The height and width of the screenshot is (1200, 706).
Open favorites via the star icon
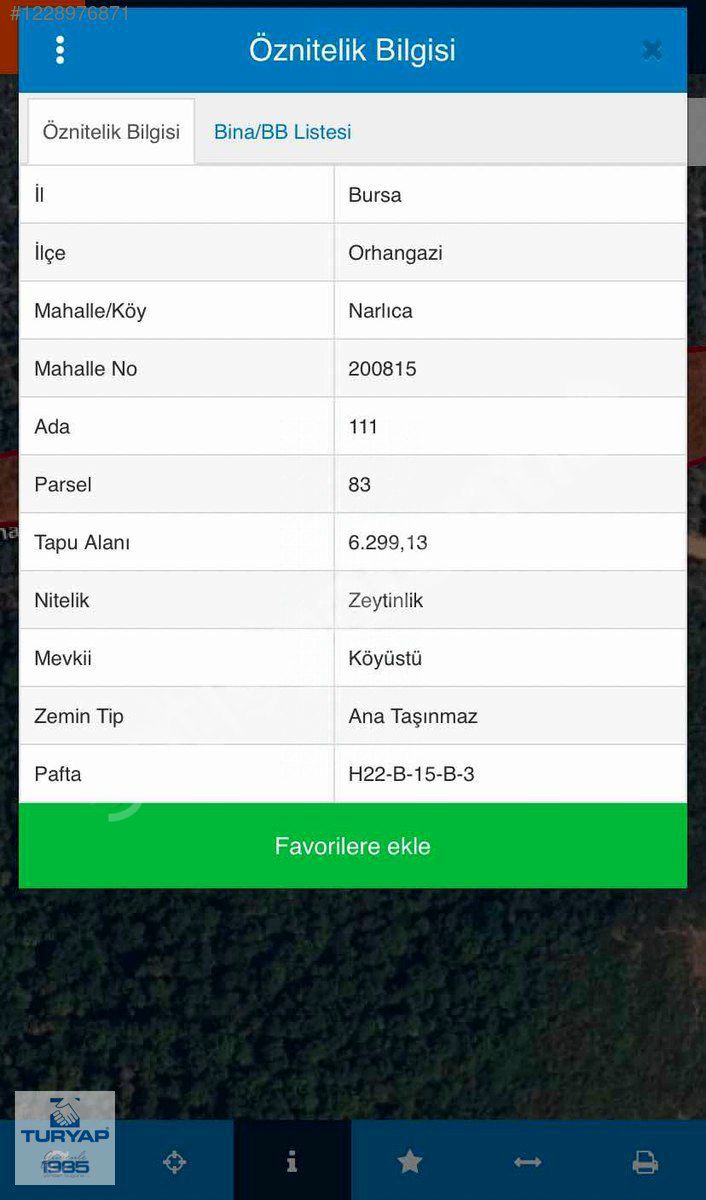(409, 1162)
